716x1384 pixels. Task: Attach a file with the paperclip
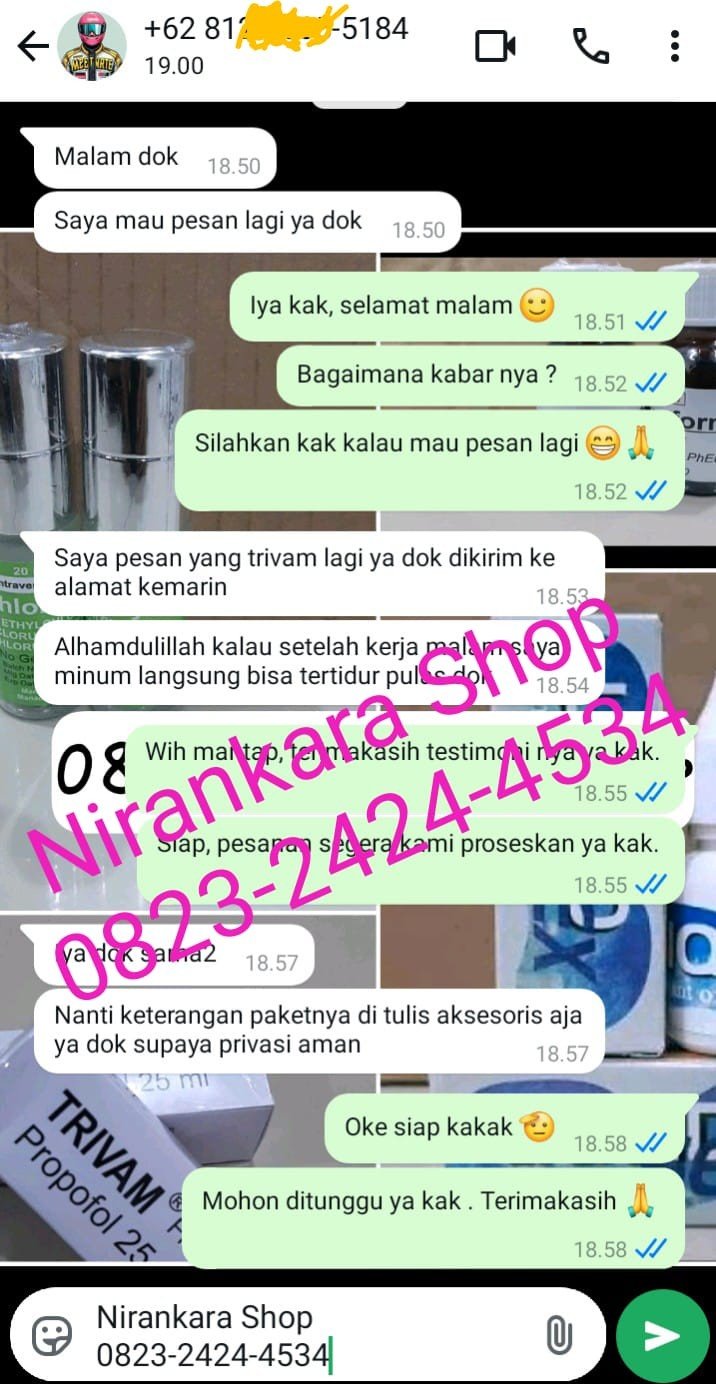point(559,1335)
